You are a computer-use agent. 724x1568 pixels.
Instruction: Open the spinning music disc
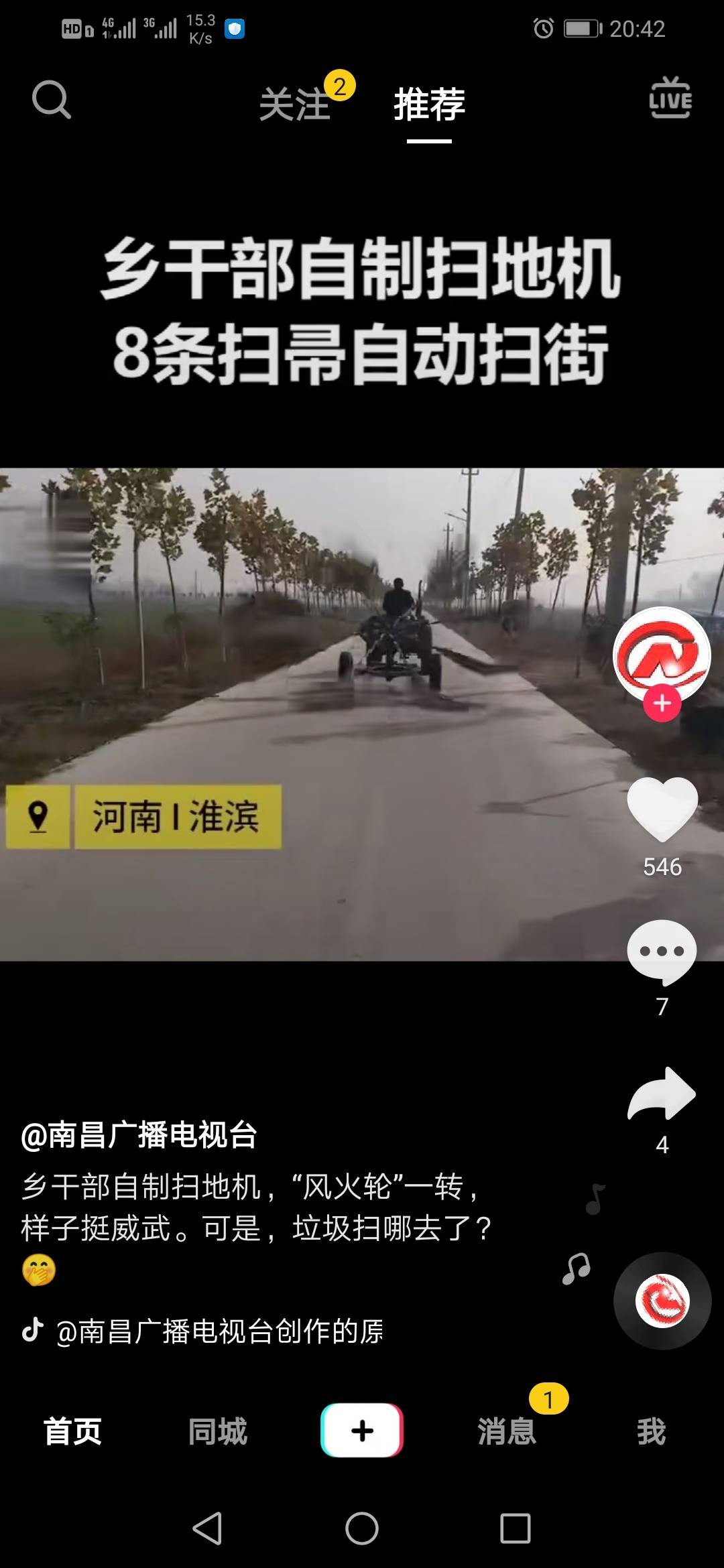(x=662, y=1301)
